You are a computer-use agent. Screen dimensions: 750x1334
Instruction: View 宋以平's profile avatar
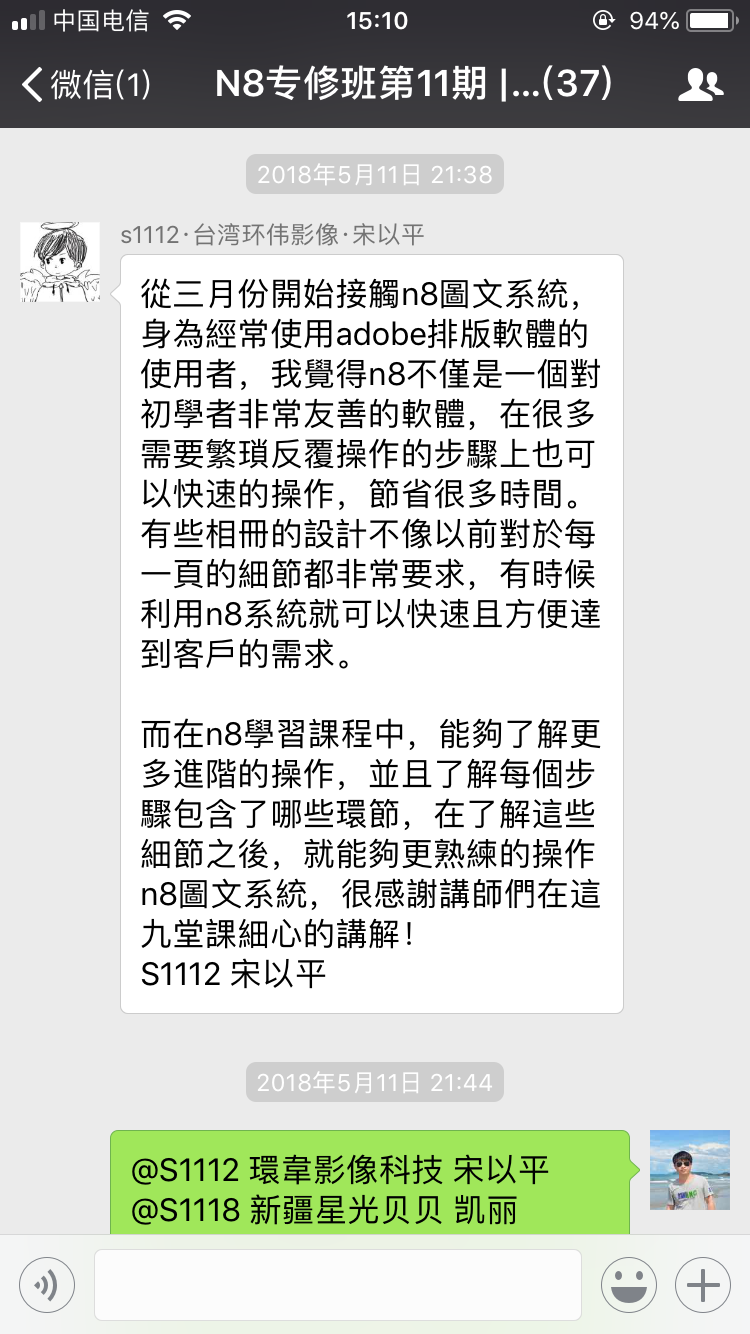pos(60,262)
